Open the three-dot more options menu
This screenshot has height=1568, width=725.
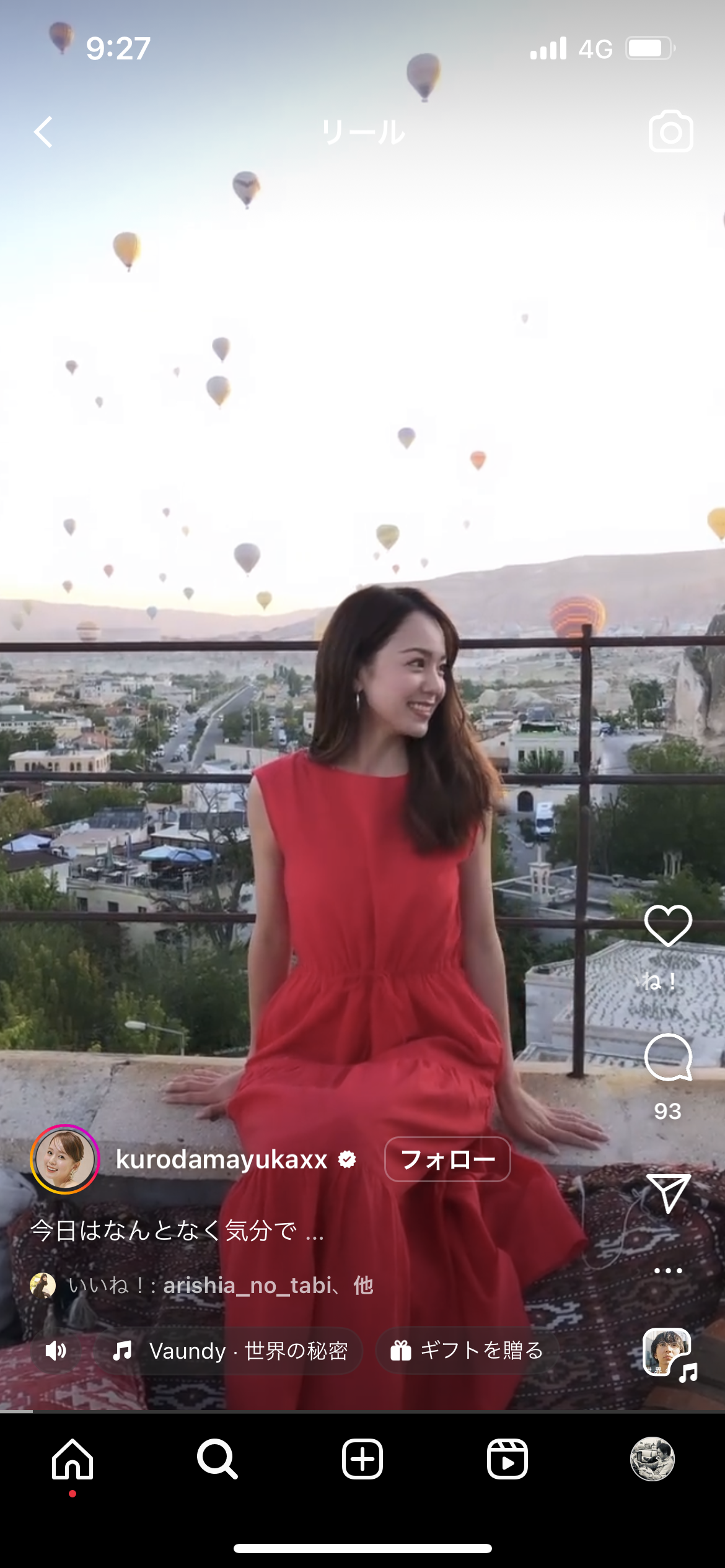point(668,1270)
